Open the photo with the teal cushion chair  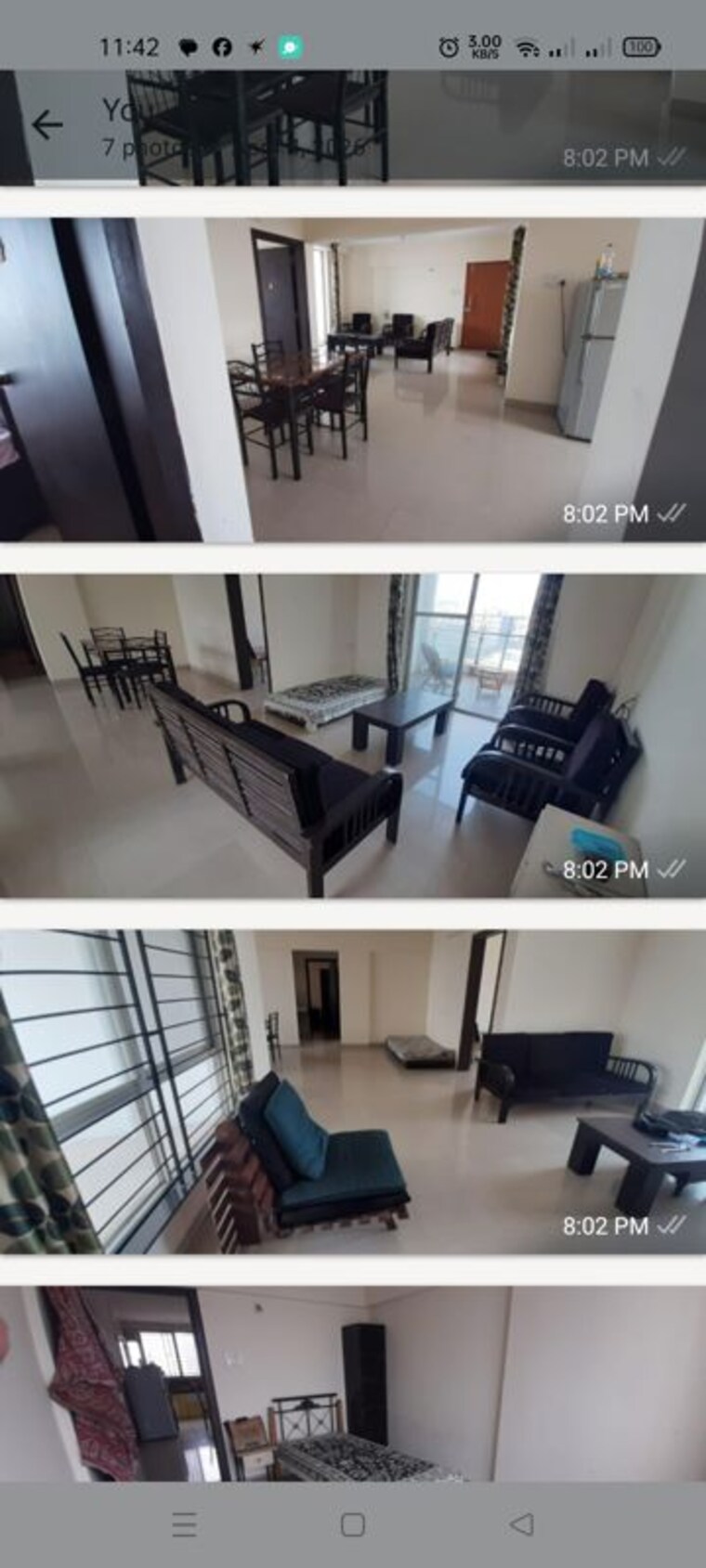coord(353,1092)
